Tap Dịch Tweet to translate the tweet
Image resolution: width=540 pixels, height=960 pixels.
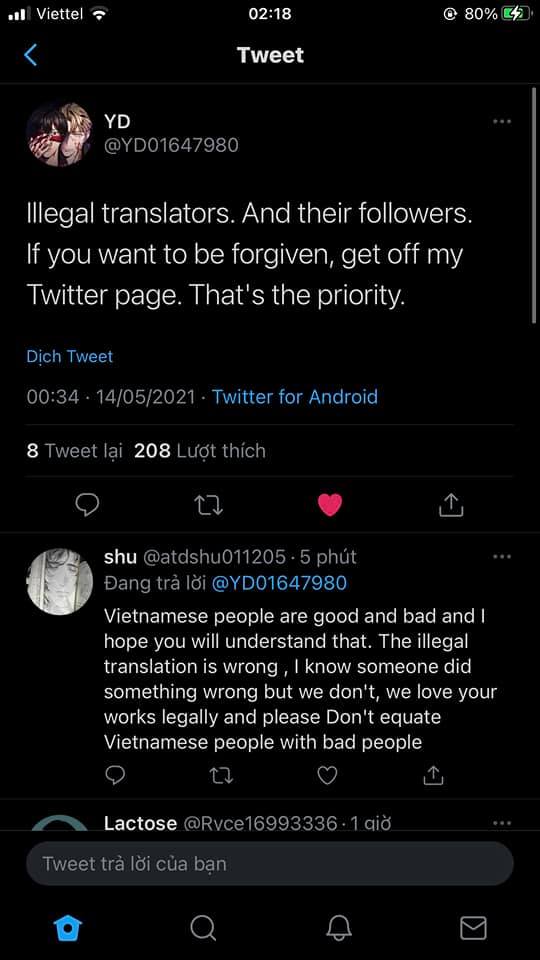[70, 356]
